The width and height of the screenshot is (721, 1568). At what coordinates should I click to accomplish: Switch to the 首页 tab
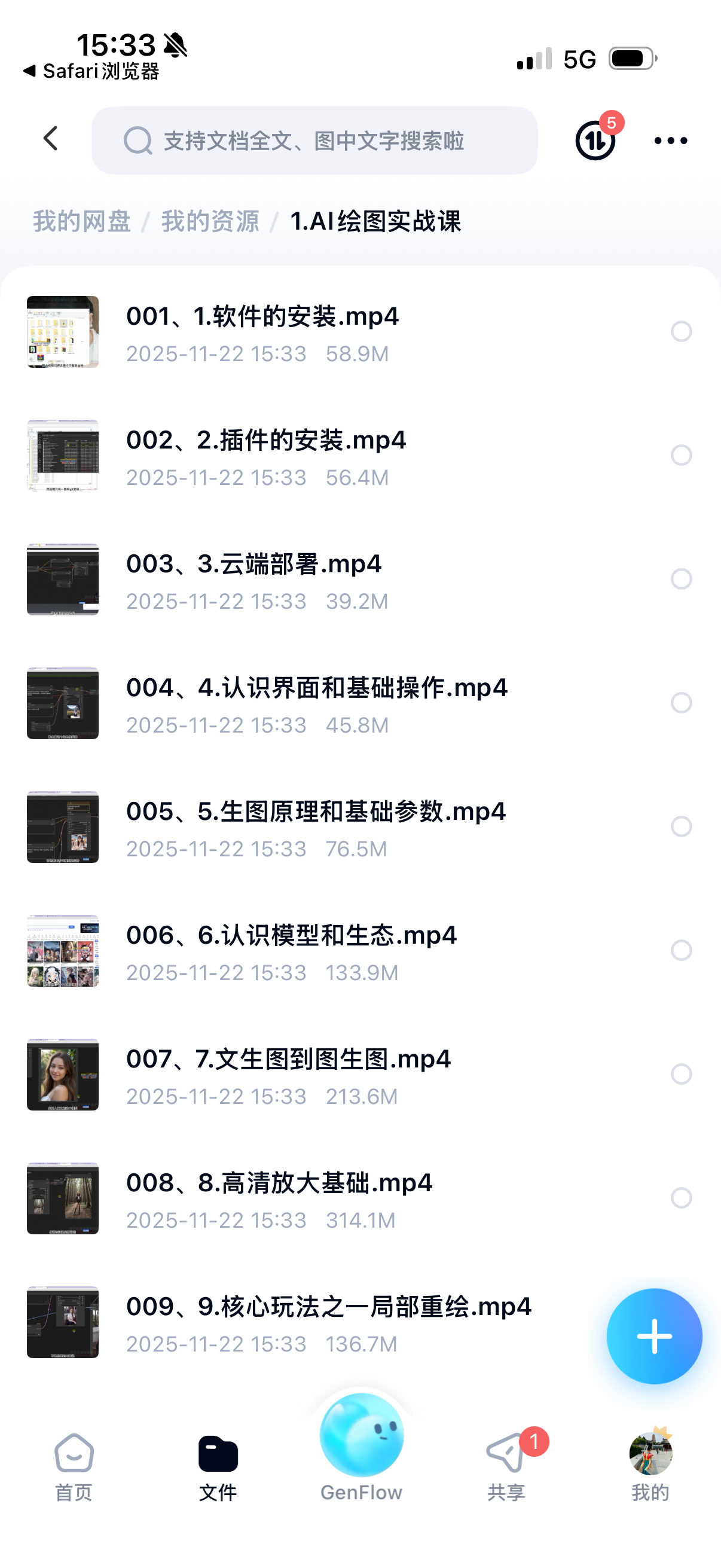tap(74, 1467)
